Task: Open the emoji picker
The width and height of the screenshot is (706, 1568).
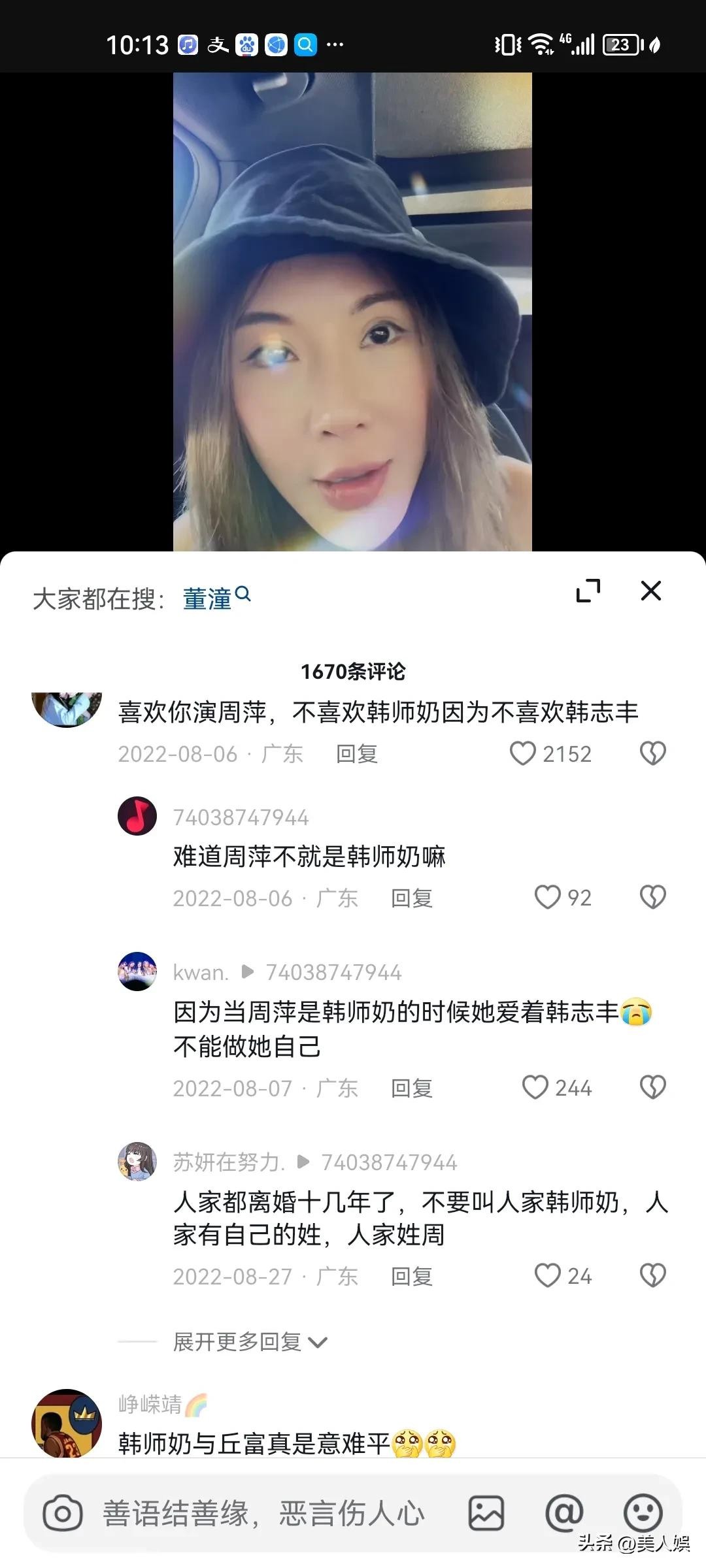Action: tap(643, 1514)
